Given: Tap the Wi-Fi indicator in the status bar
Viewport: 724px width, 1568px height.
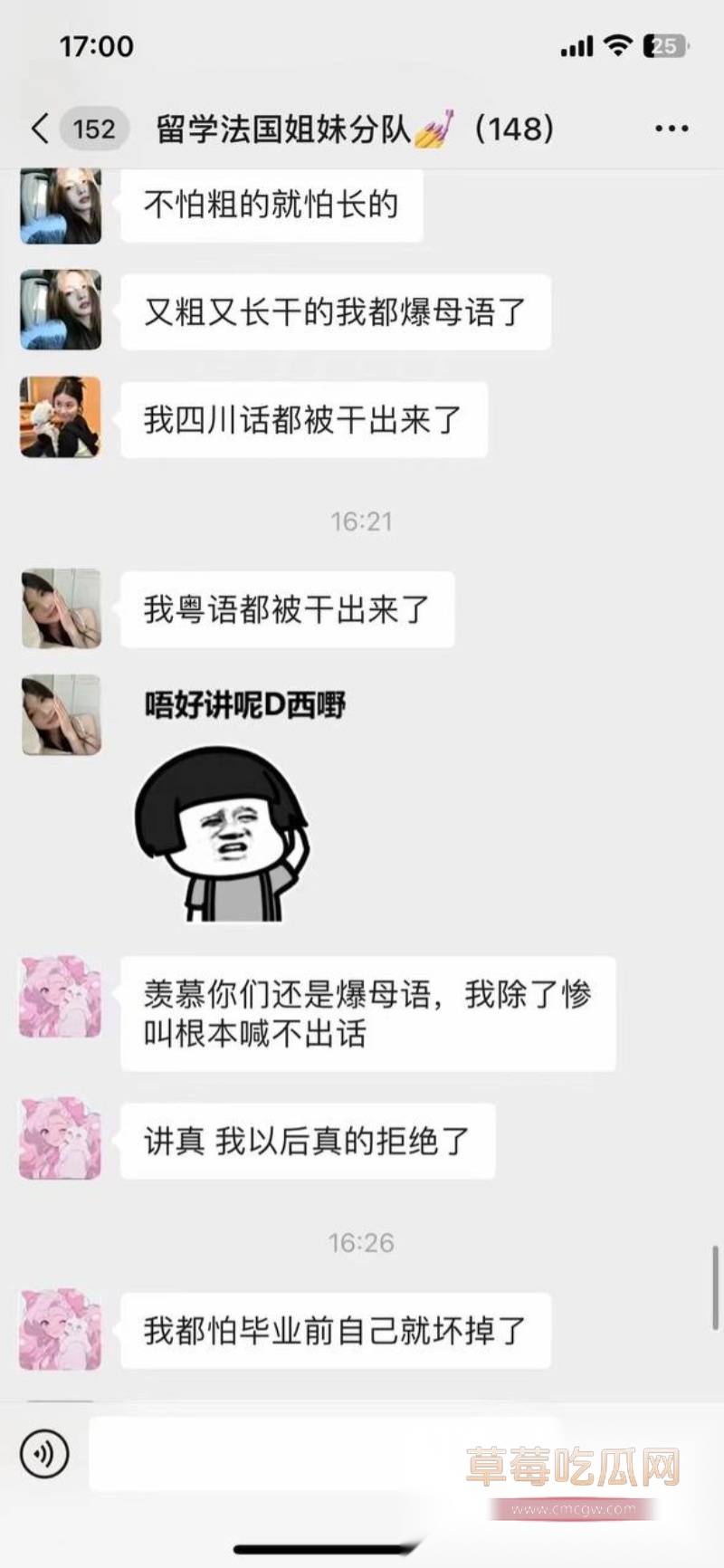Looking at the screenshot, I should pyautogui.click(x=617, y=43).
